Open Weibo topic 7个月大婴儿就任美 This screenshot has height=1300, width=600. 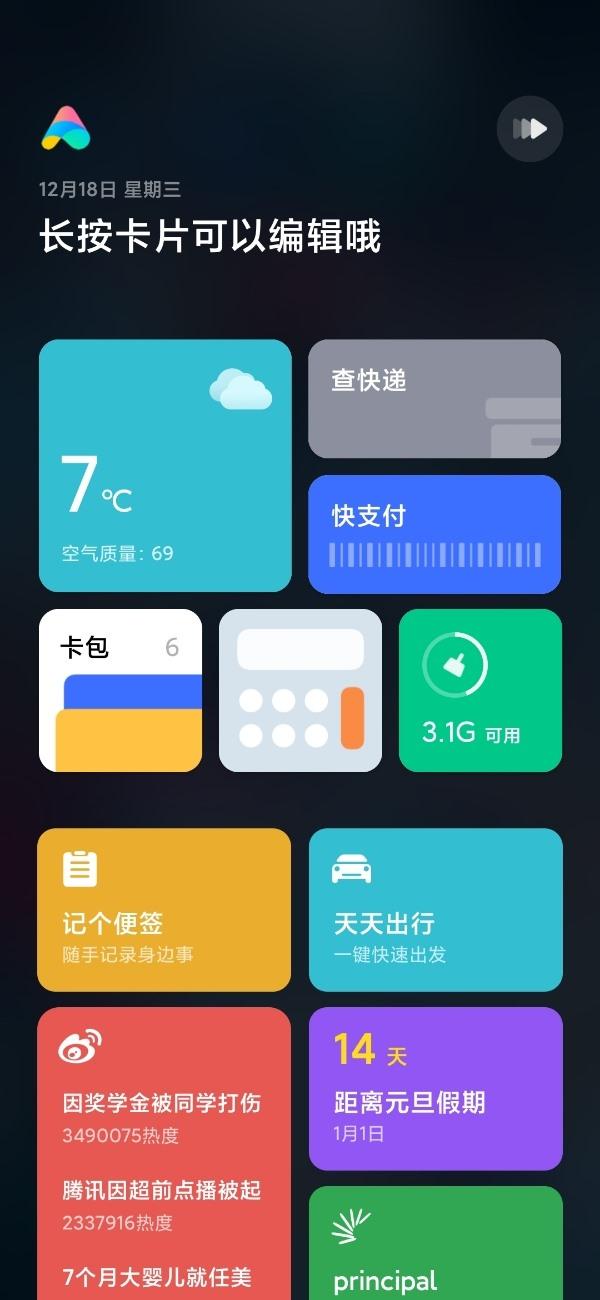pos(157,1277)
